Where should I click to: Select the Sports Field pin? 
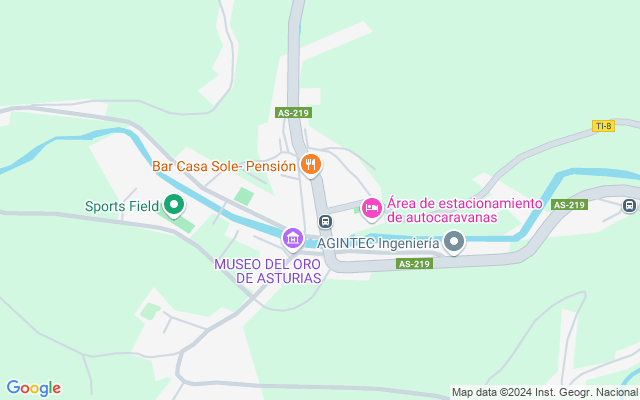pos(173,206)
